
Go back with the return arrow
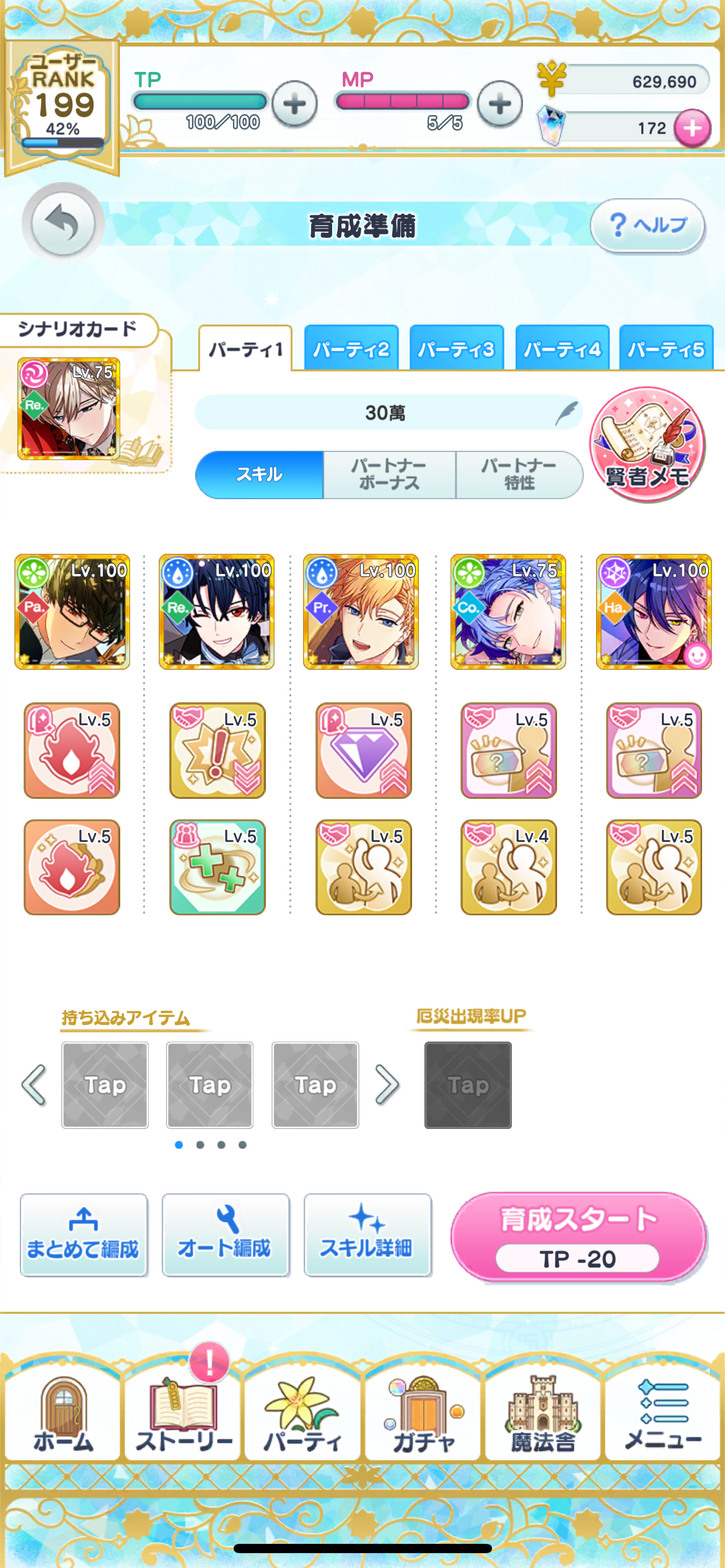point(63,224)
